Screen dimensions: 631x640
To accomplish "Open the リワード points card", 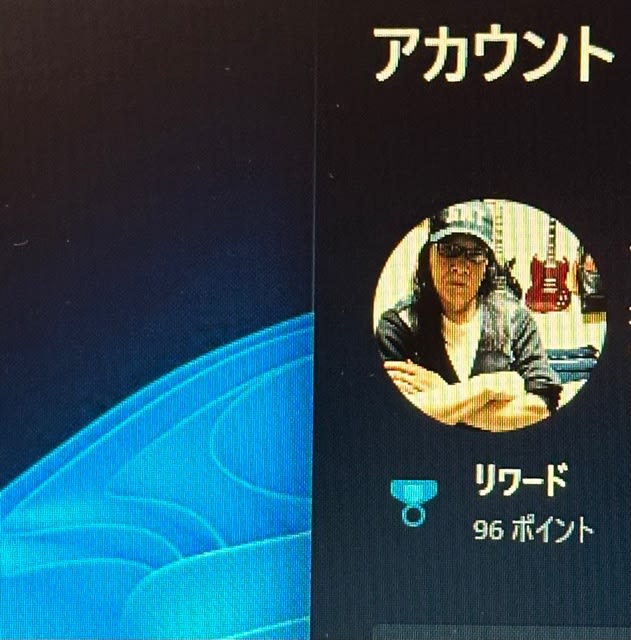I will point(519,503).
